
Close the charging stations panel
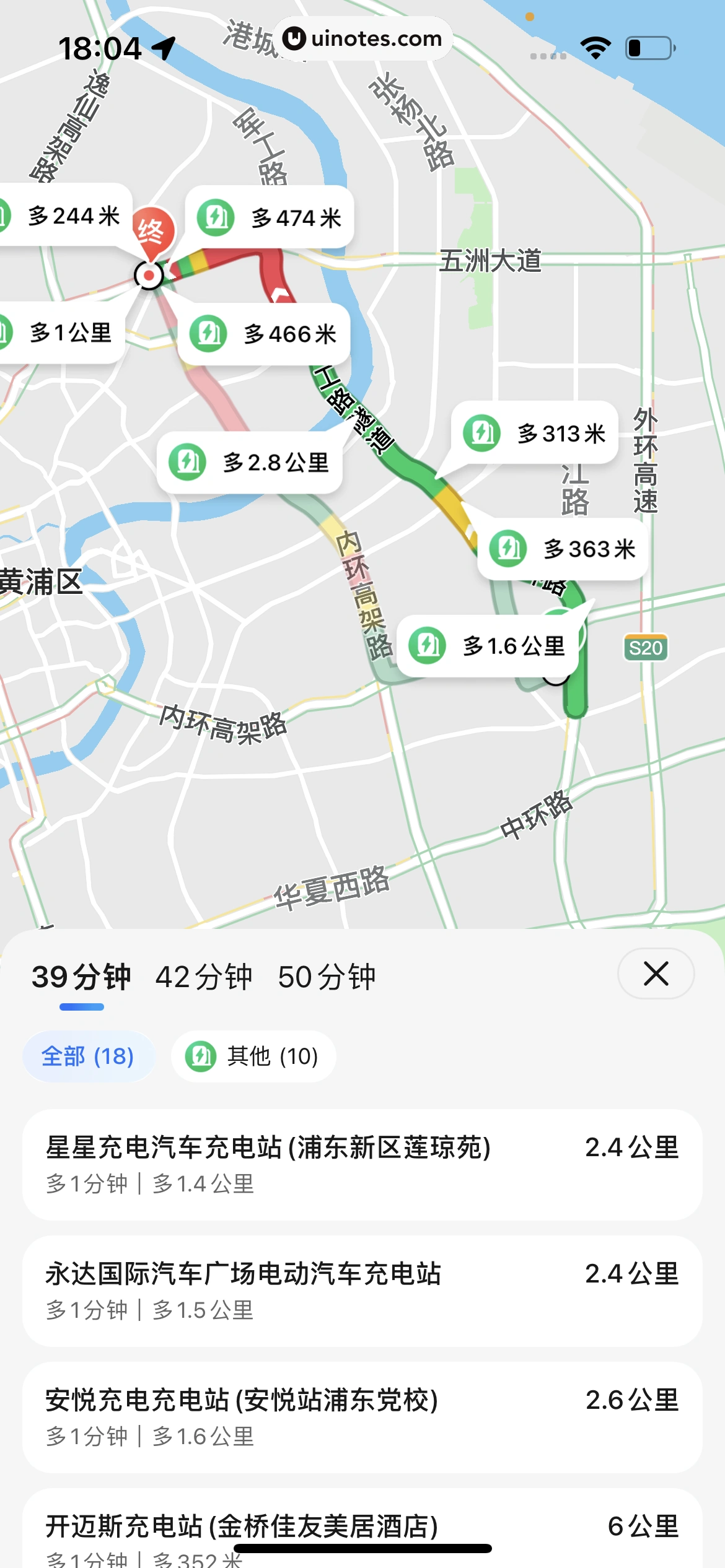[656, 973]
